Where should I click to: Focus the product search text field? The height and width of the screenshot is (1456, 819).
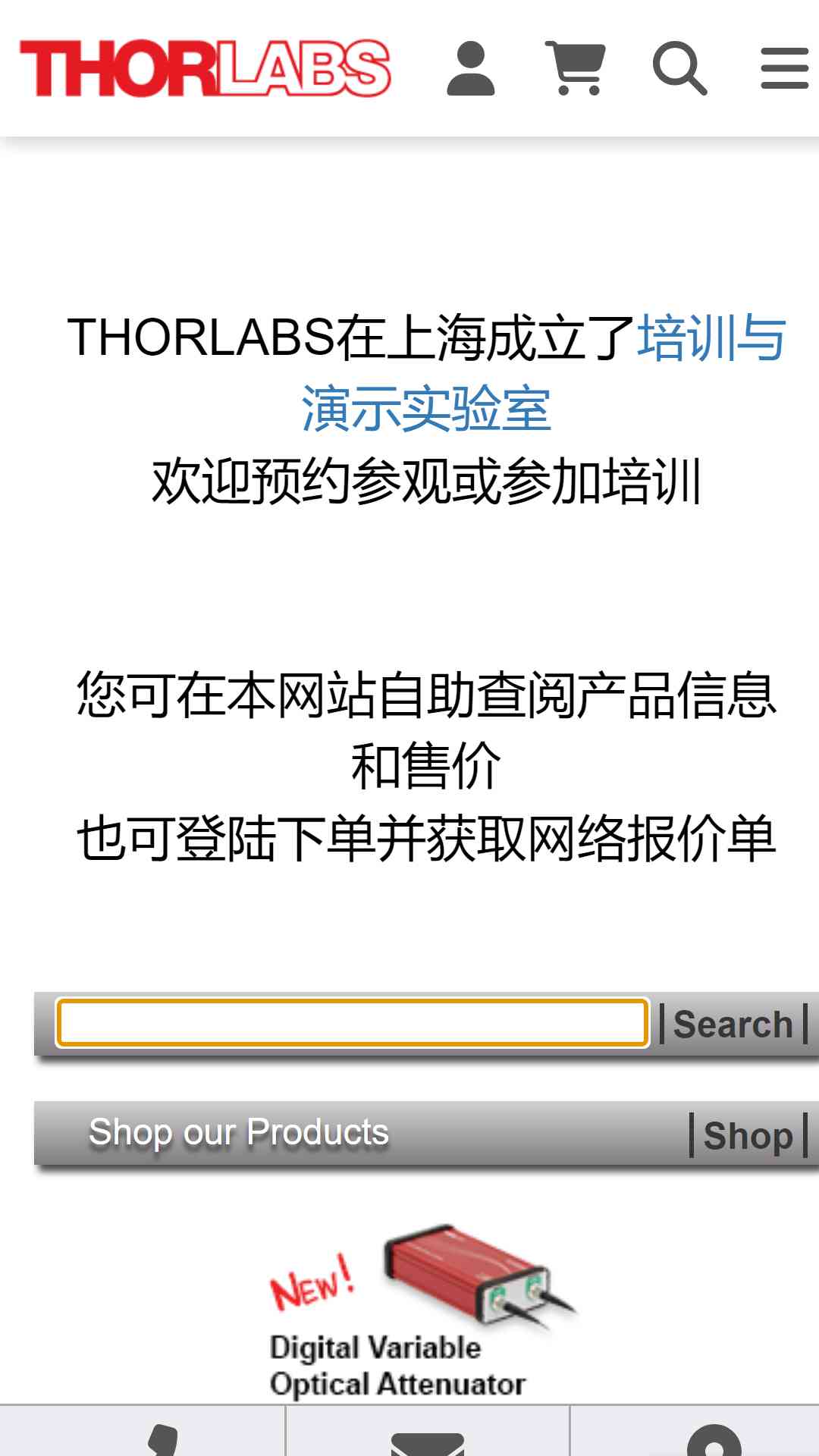pos(353,1023)
